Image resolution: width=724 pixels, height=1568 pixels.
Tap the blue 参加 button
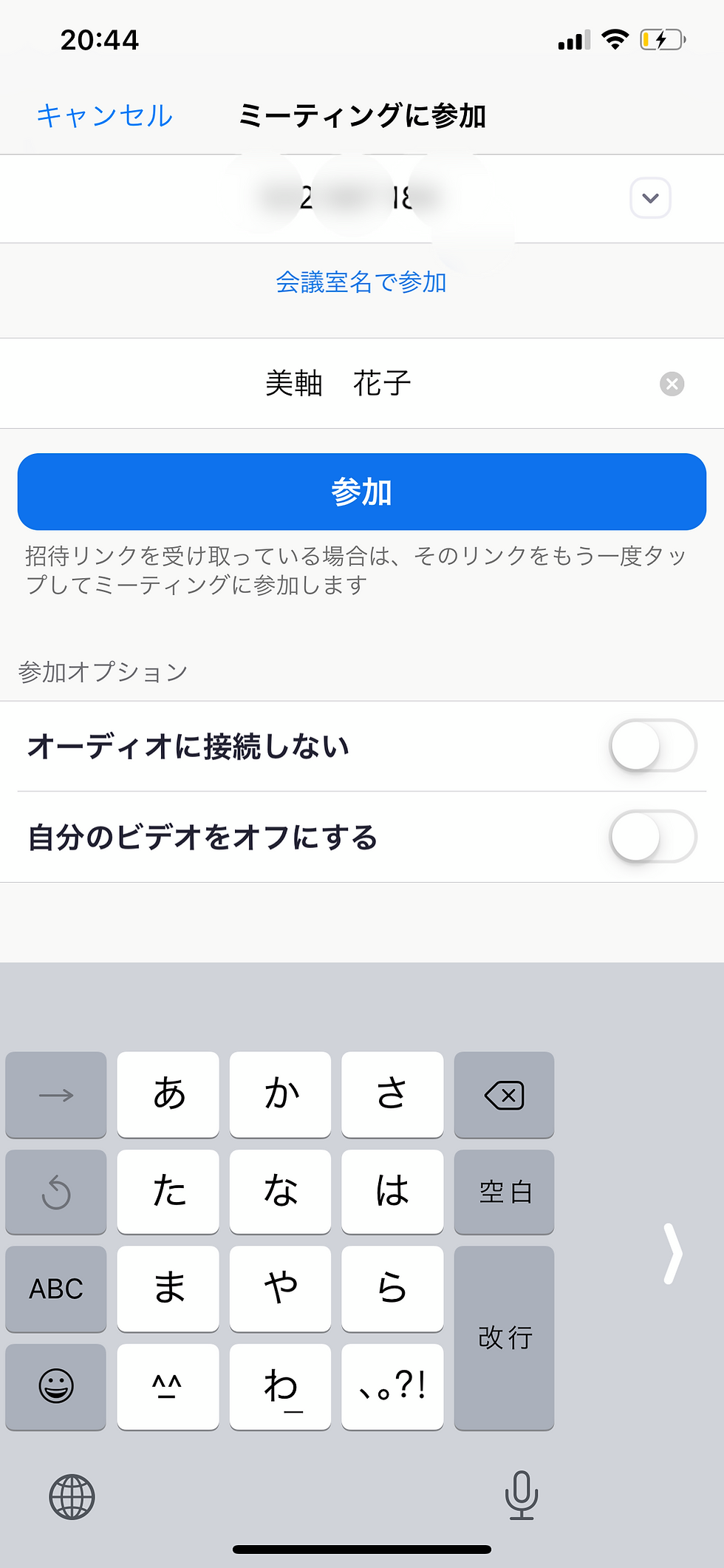(362, 492)
